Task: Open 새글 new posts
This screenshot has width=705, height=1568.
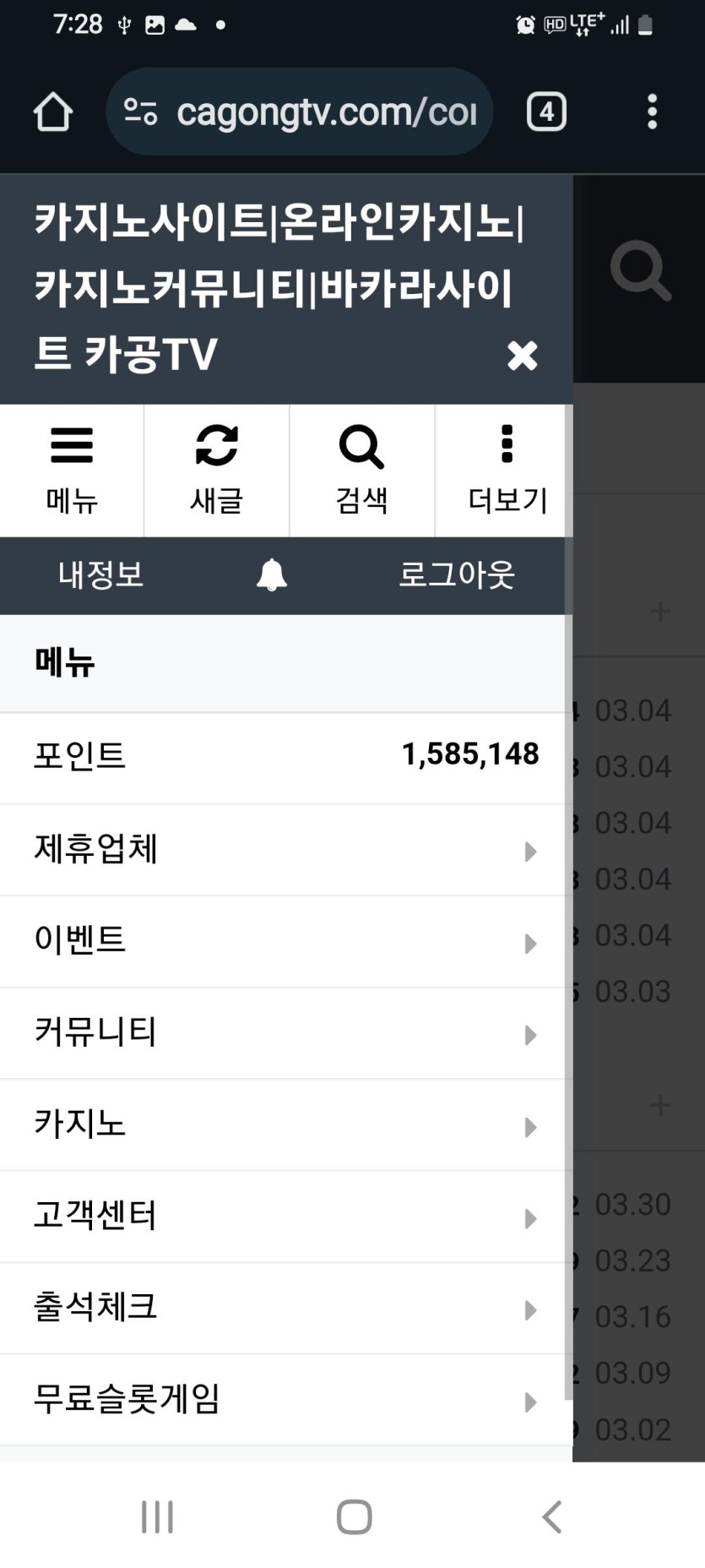Action: coord(217,470)
